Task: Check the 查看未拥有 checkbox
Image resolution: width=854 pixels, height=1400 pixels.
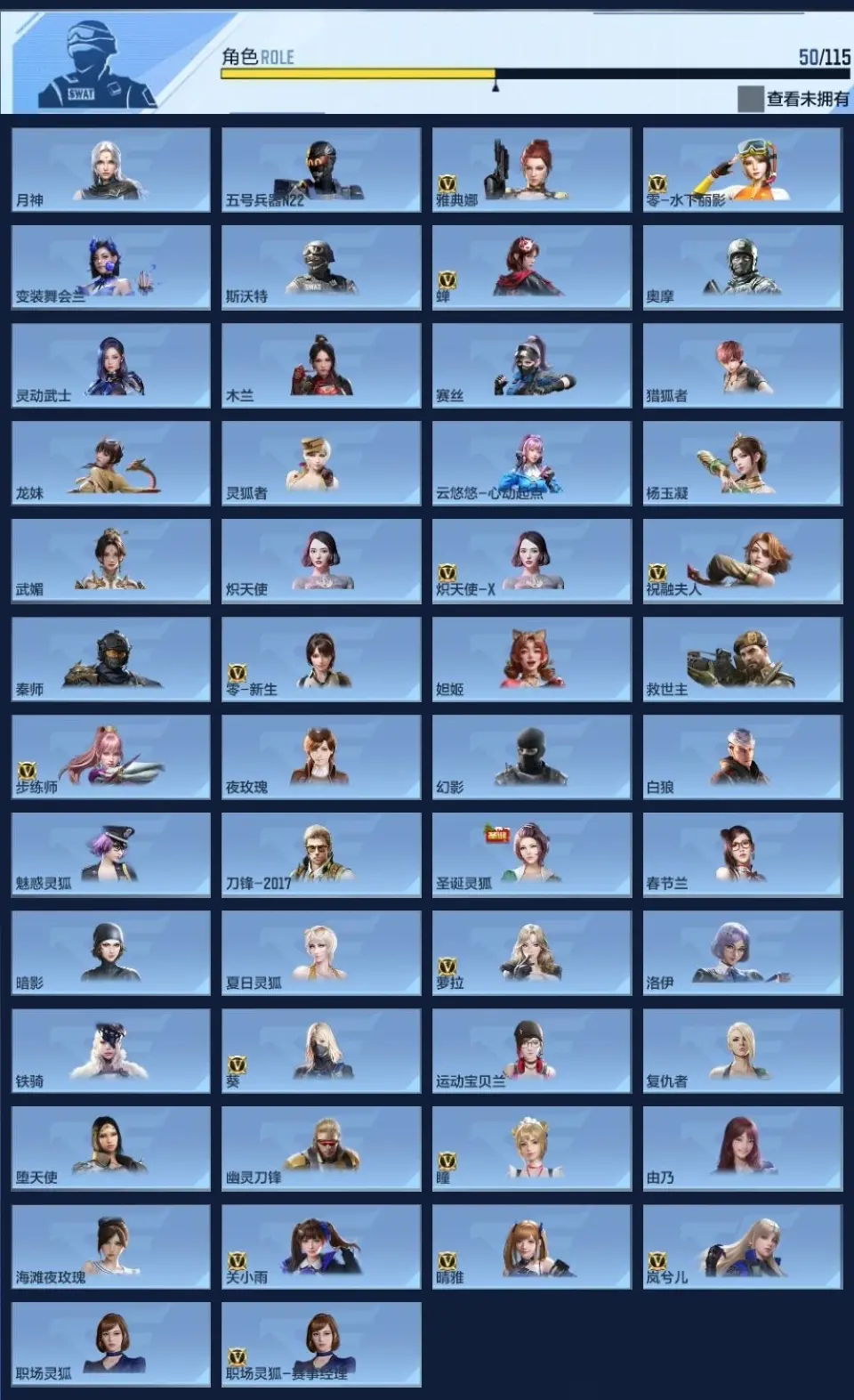Action: tap(750, 99)
